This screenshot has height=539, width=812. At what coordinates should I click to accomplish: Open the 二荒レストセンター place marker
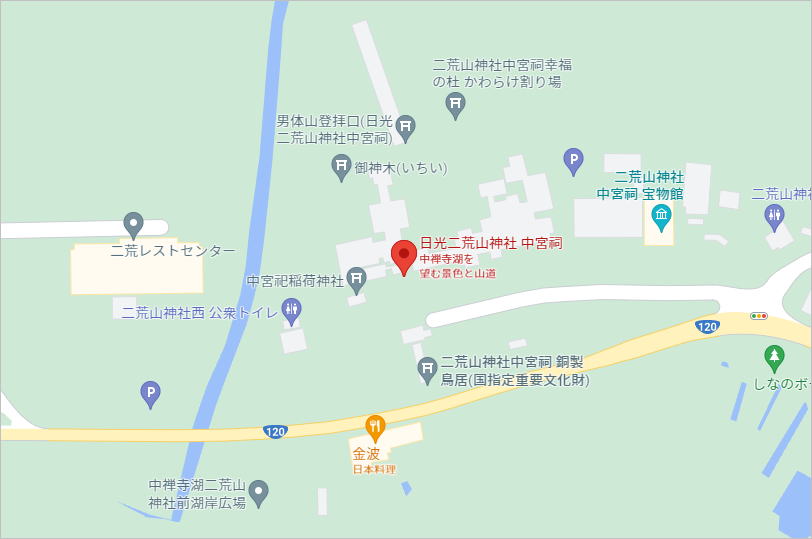click(133, 224)
